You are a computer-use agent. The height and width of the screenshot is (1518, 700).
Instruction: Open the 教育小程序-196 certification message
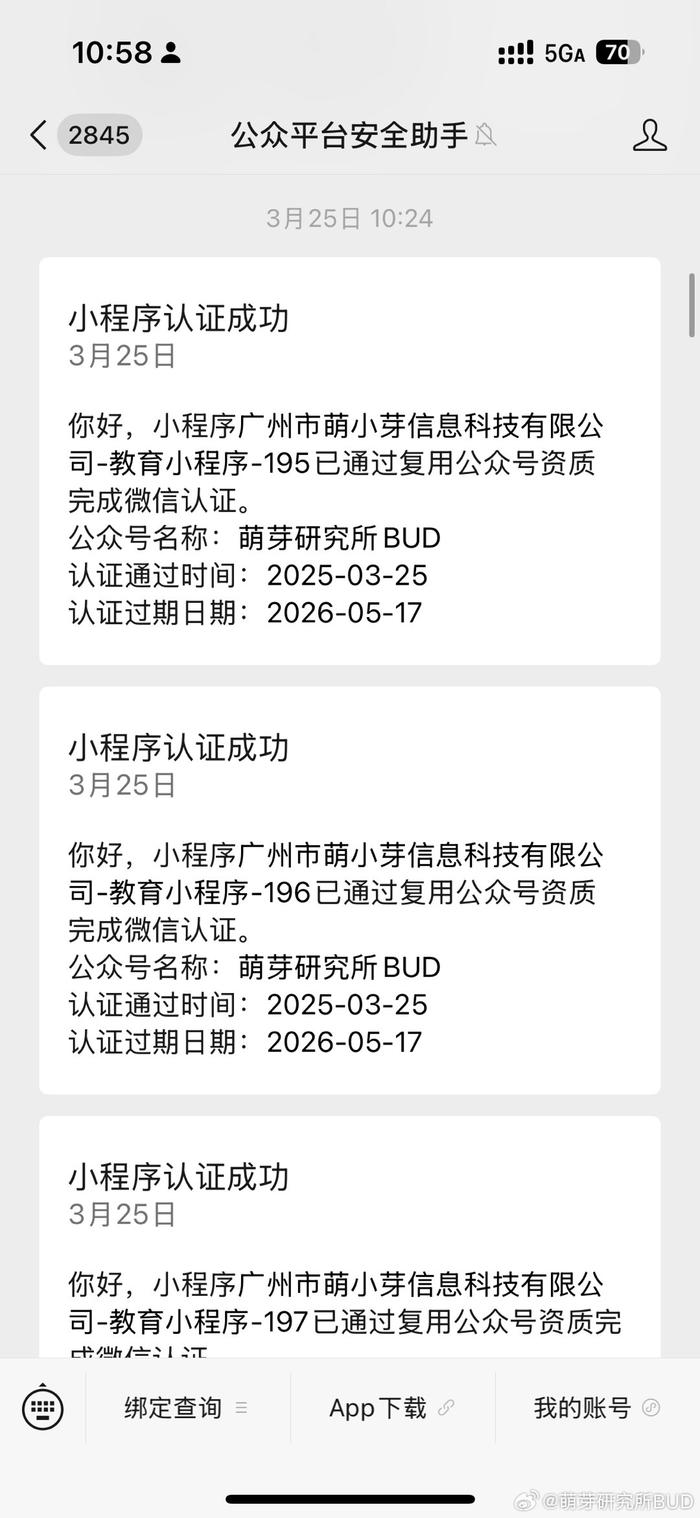point(350,890)
